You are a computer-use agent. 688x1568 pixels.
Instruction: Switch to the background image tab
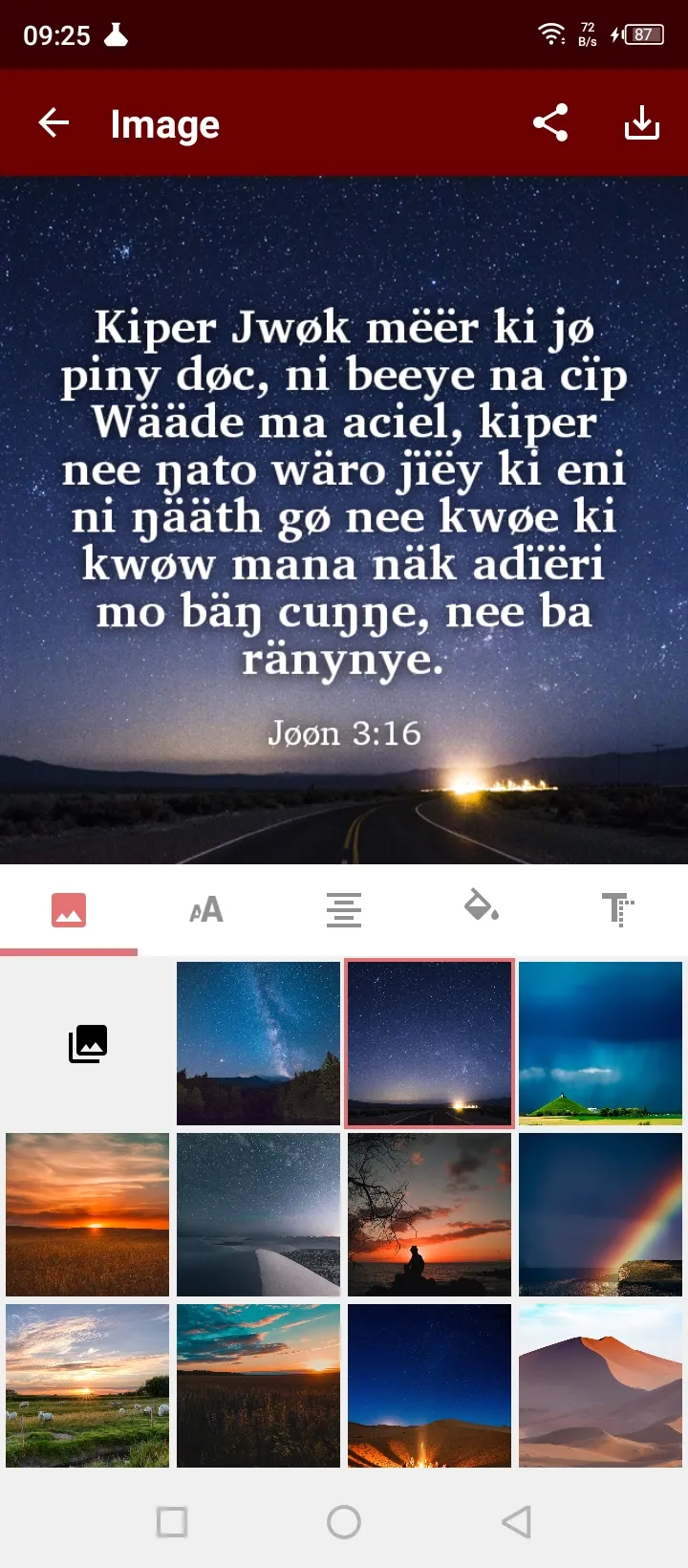pos(69,909)
